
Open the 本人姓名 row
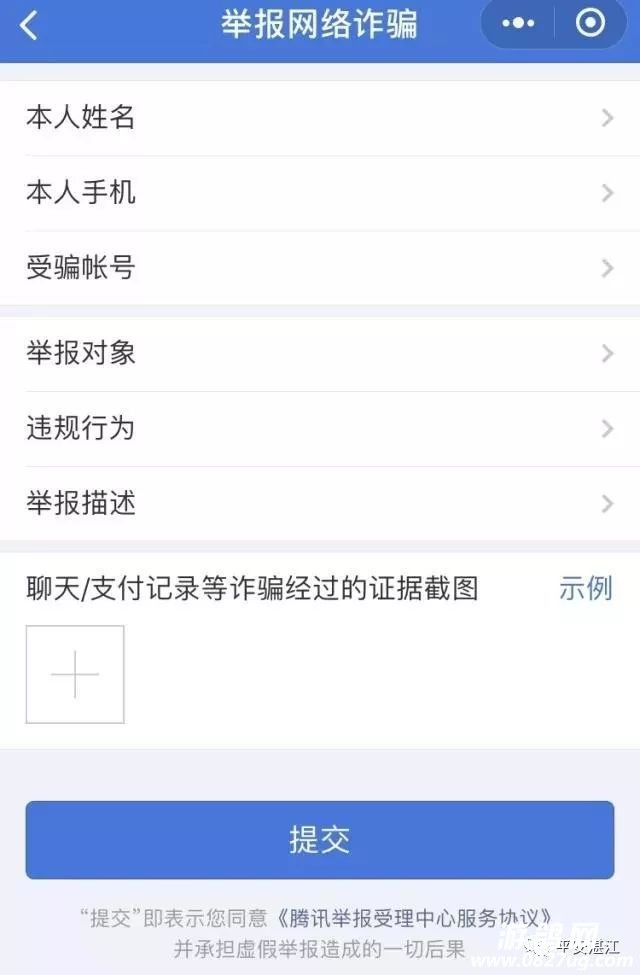[x=320, y=118]
